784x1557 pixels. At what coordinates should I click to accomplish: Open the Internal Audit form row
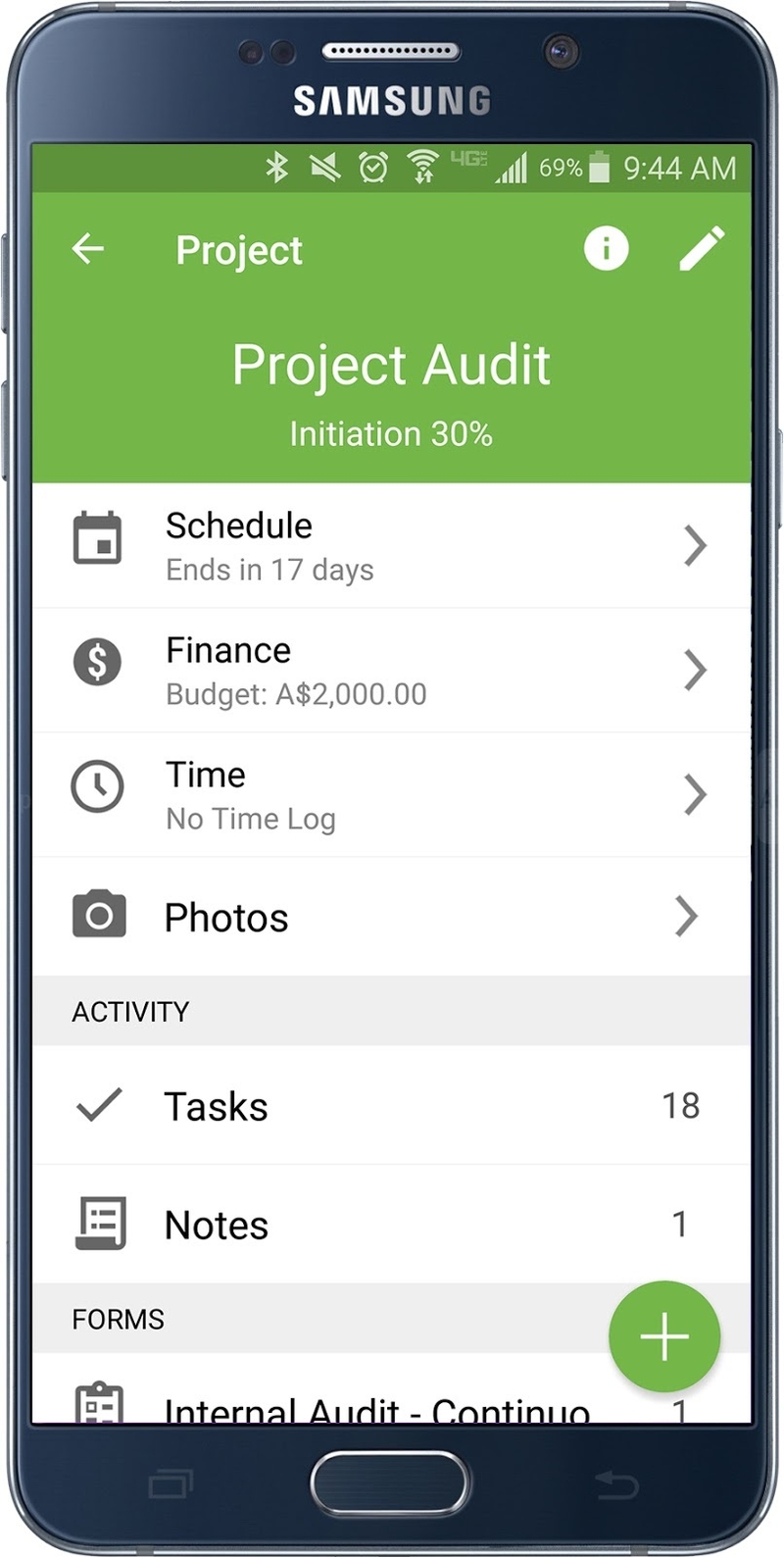coord(392,1389)
